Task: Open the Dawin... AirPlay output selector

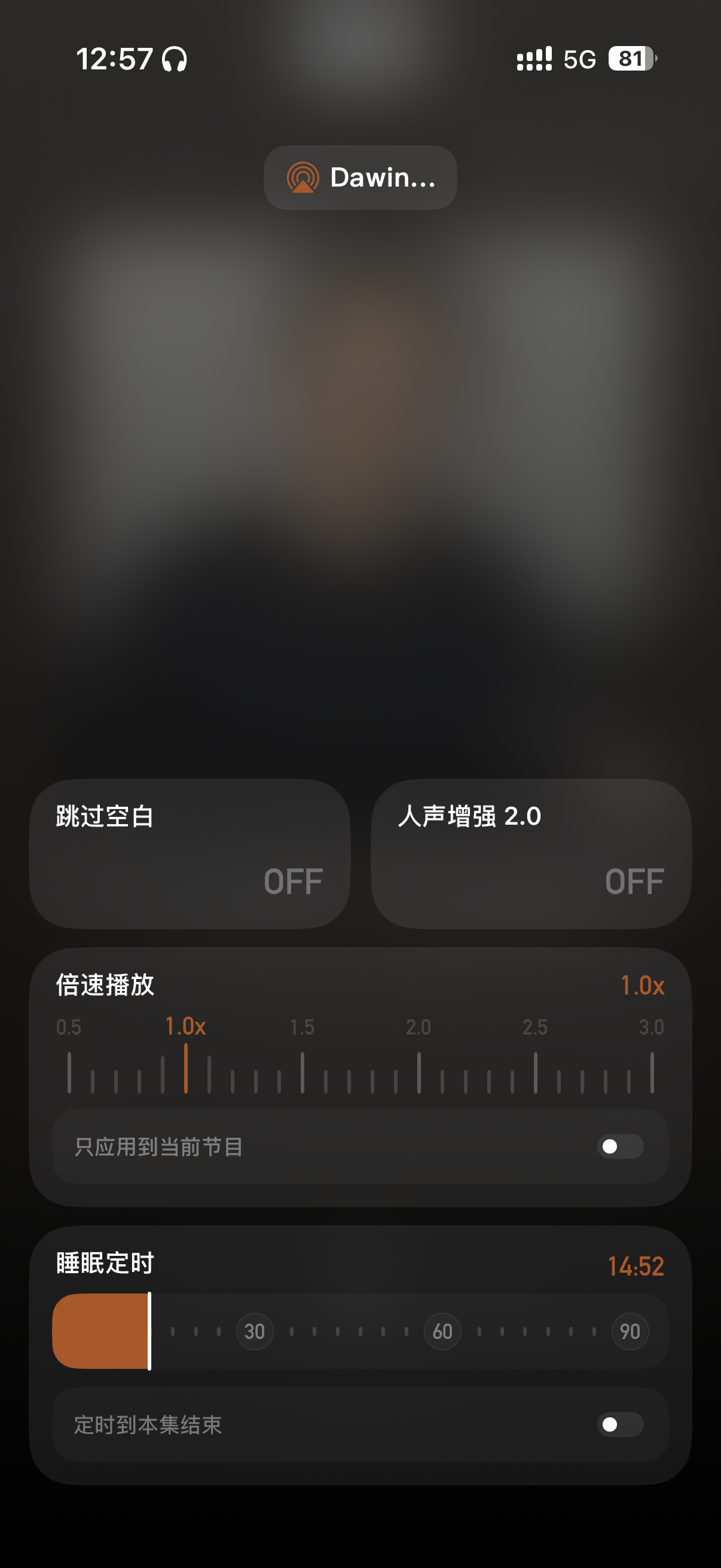Action: tap(360, 178)
